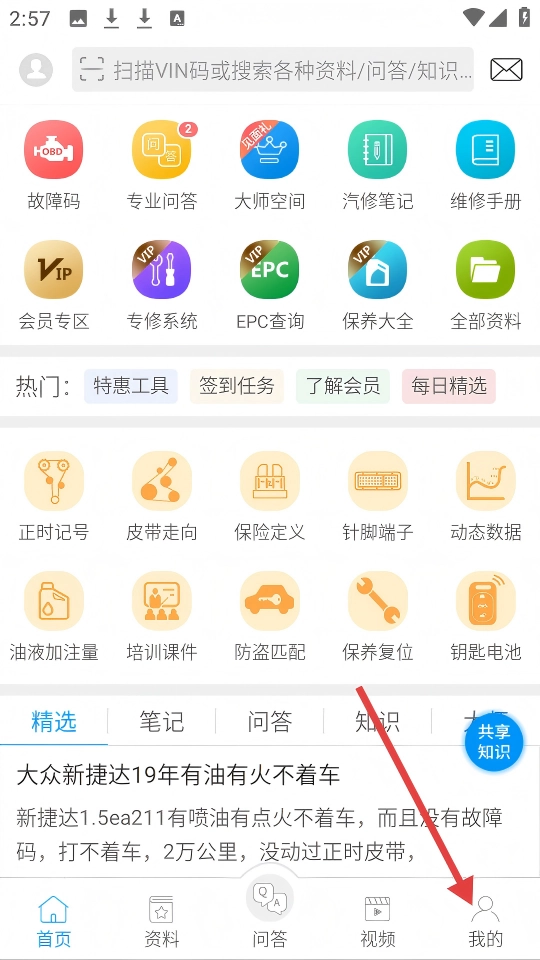This screenshot has width=540, height=960.
Task: Select the 特惠工具 chip
Action: [131, 386]
